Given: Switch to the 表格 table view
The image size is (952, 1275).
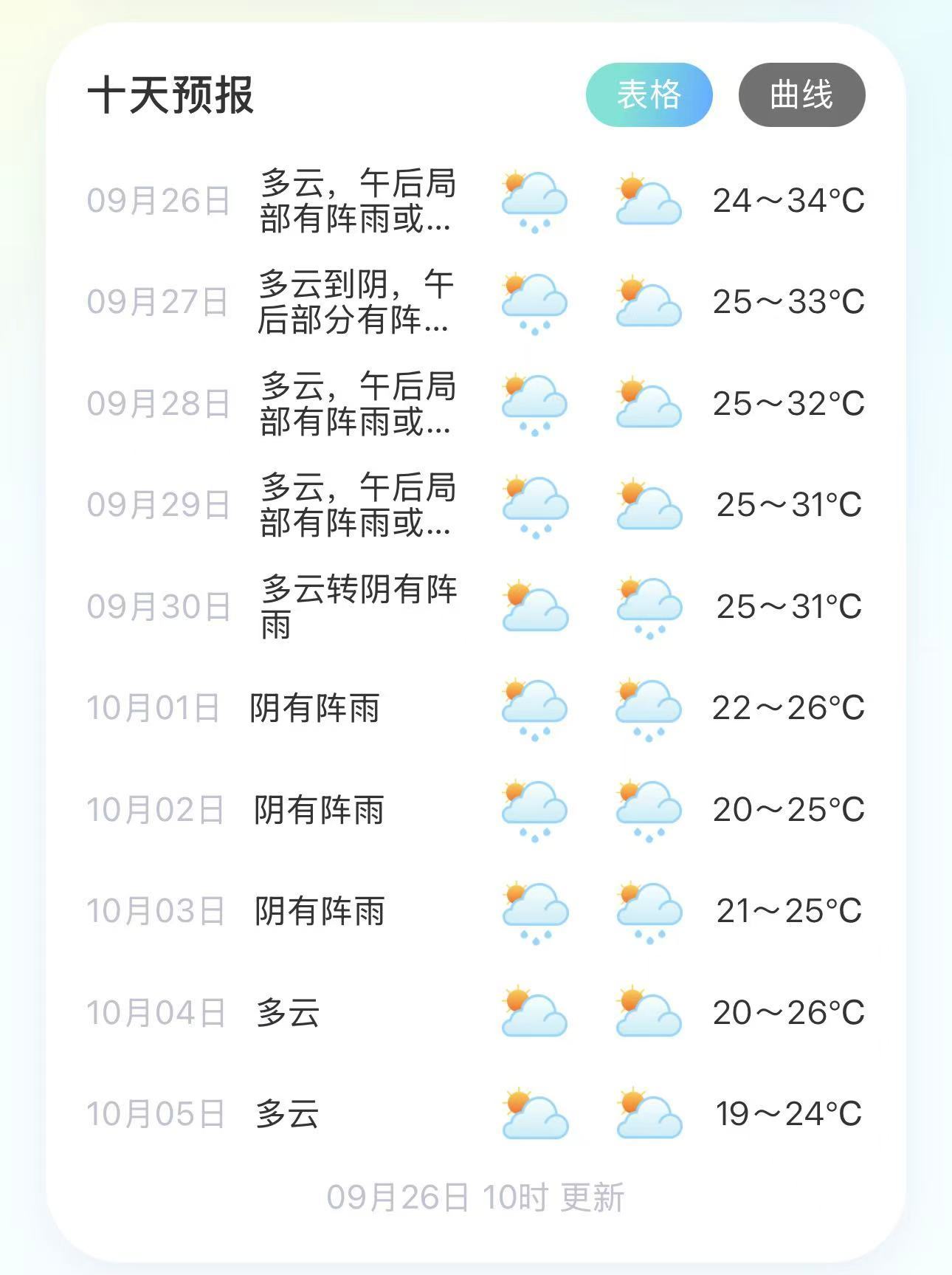Looking at the screenshot, I should [649, 94].
